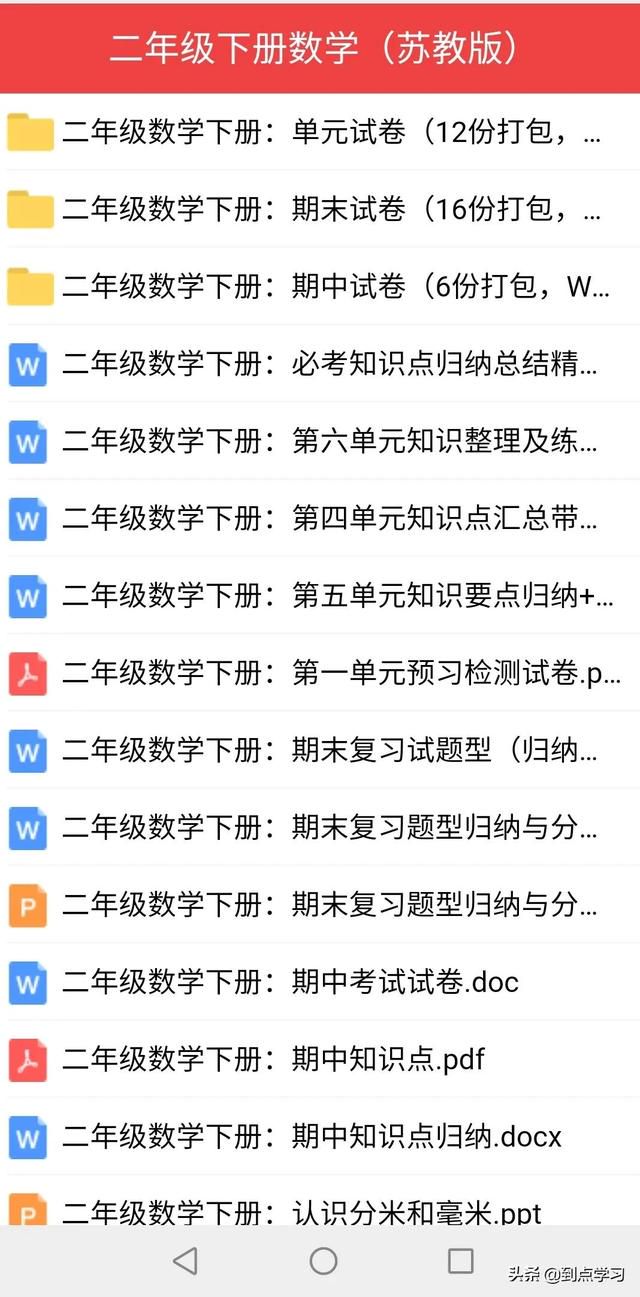Open the 期末试卷 16份打包 folder

(x=320, y=209)
